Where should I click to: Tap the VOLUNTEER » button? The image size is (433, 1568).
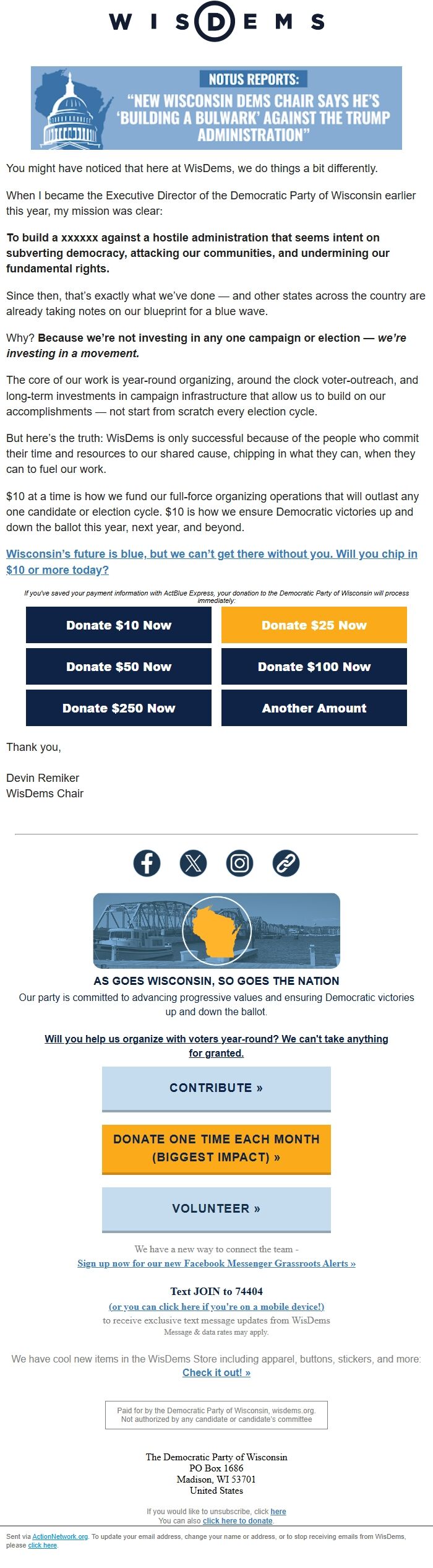pyautogui.click(x=216, y=1208)
